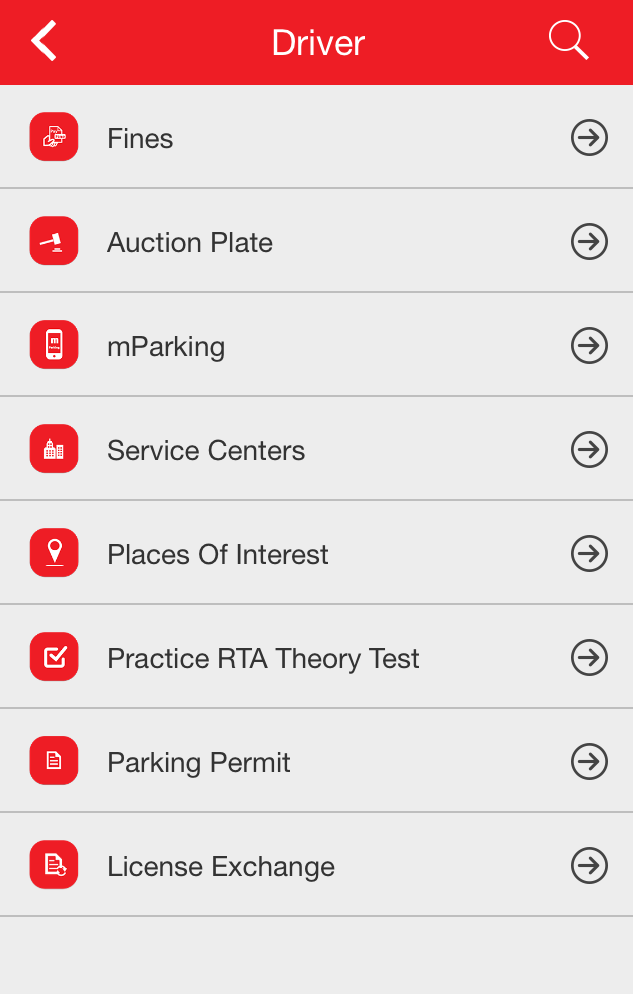Open the search magnifier icon

click(568, 41)
